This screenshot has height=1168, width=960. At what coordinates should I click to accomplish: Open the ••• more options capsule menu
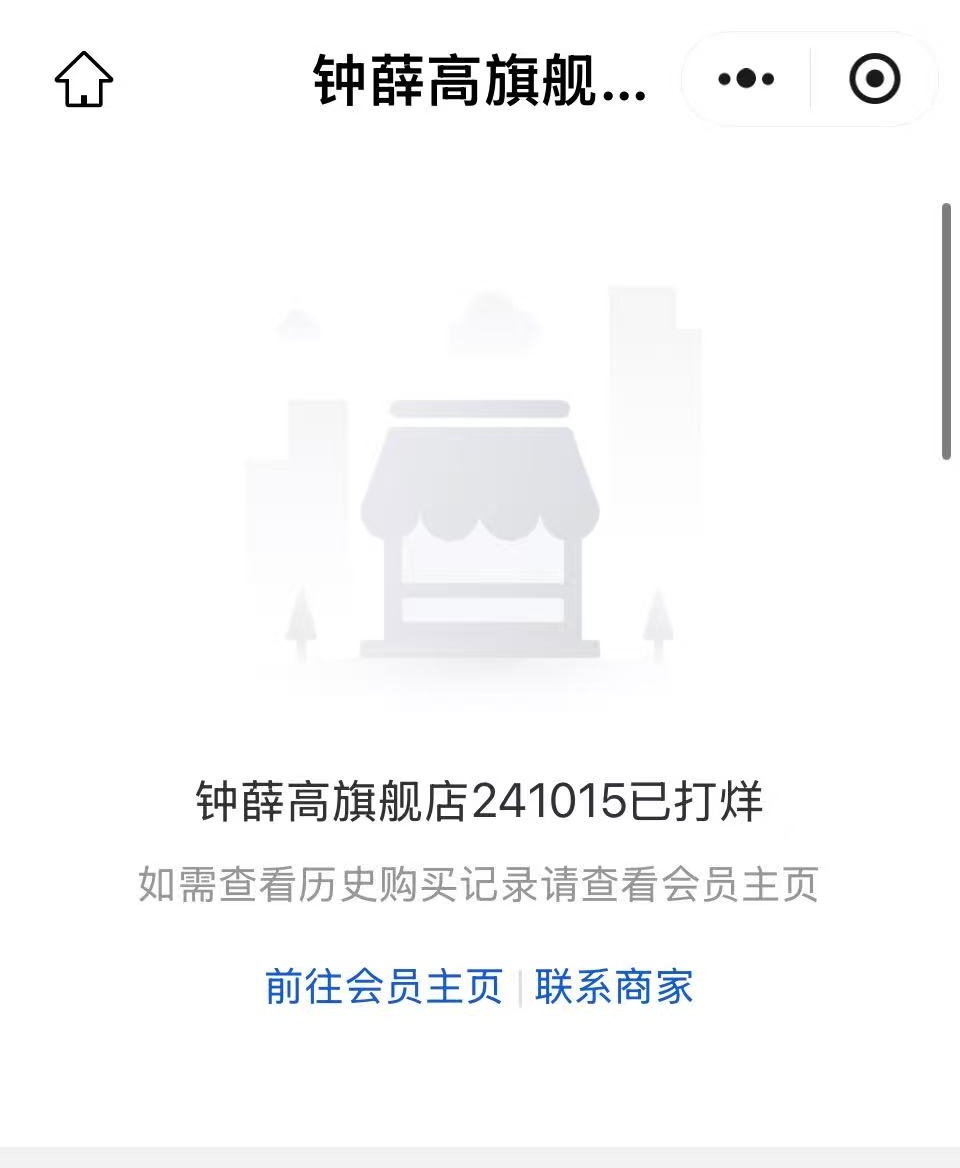[x=748, y=79]
